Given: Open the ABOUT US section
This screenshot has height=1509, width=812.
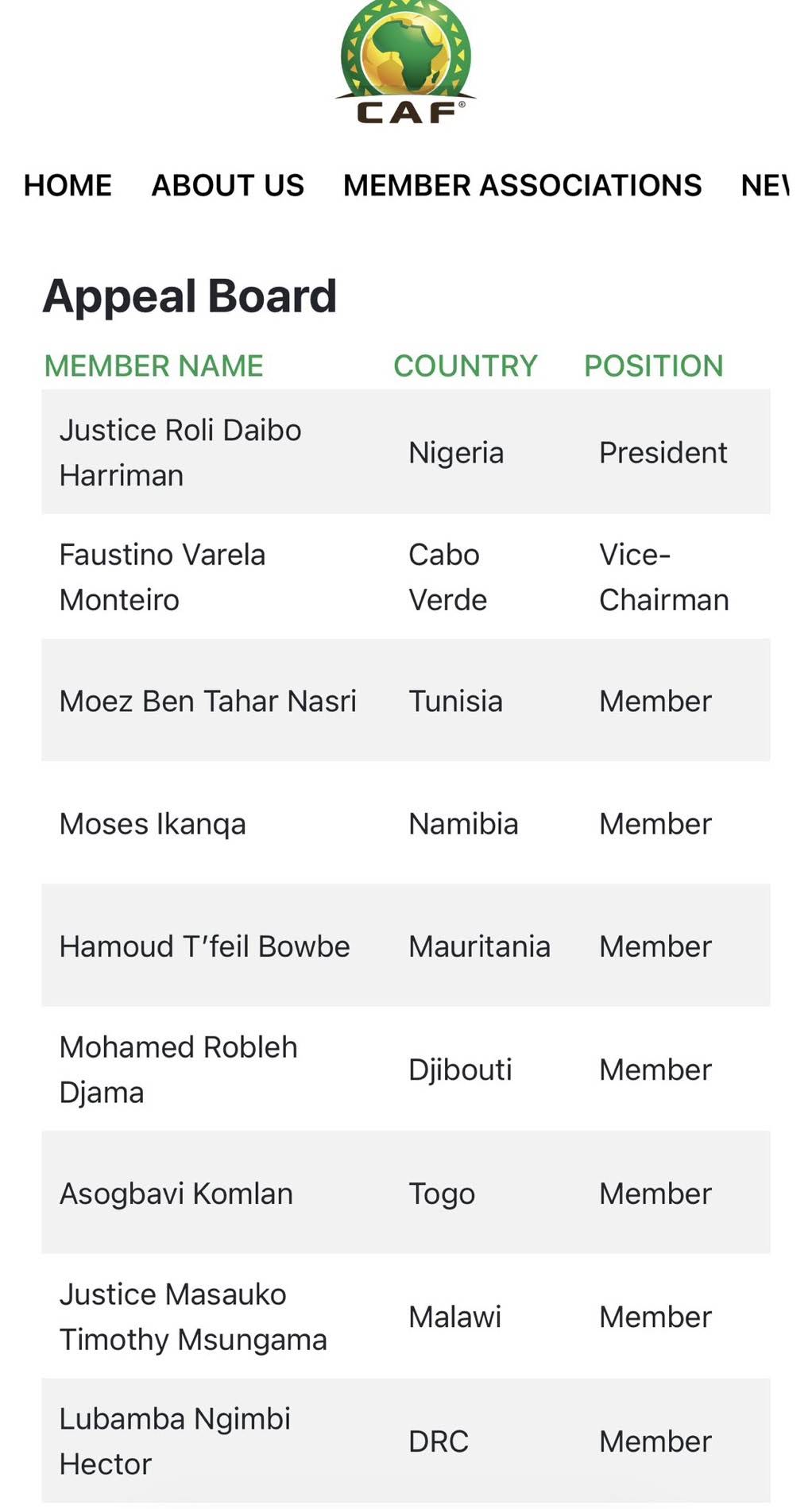Looking at the screenshot, I should (227, 185).
